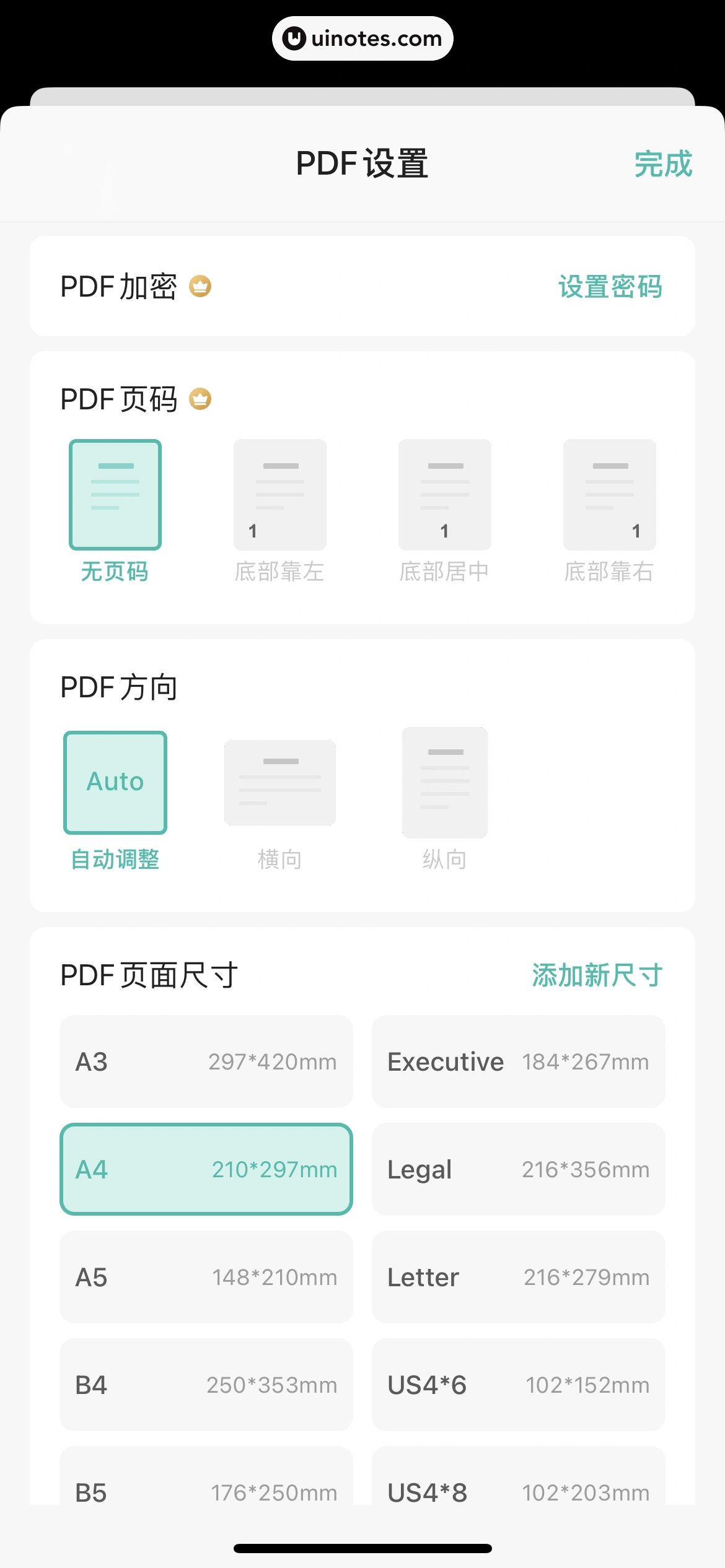Choose 底部居中 page number position
This screenshot has height=1568, width=725.
click(445, 495)
